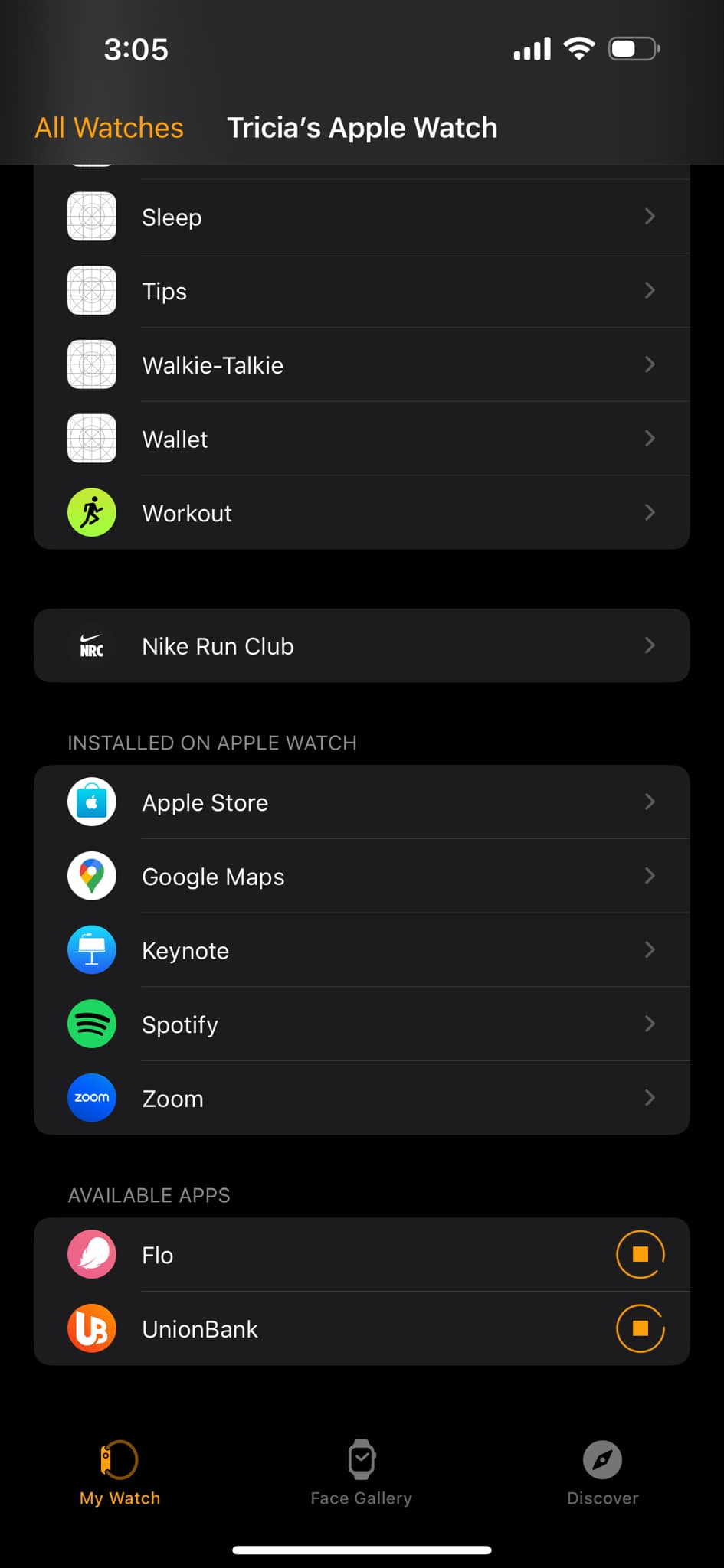Stop installing UnionBank
Image resolution: width=724 pixels, height=1568 pixels.
click(640, 1328)
